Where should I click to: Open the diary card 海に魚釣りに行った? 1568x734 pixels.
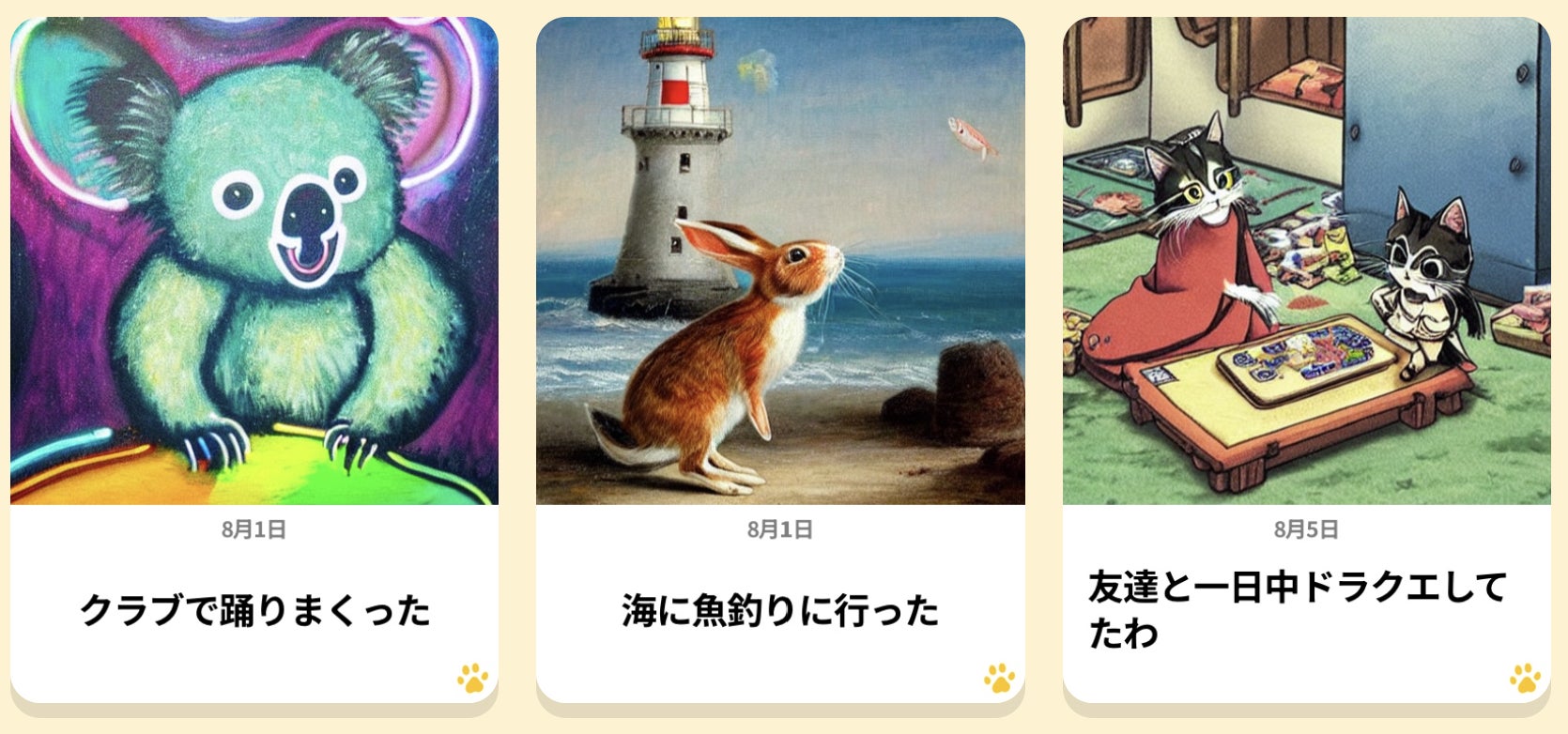coord(779,610)
